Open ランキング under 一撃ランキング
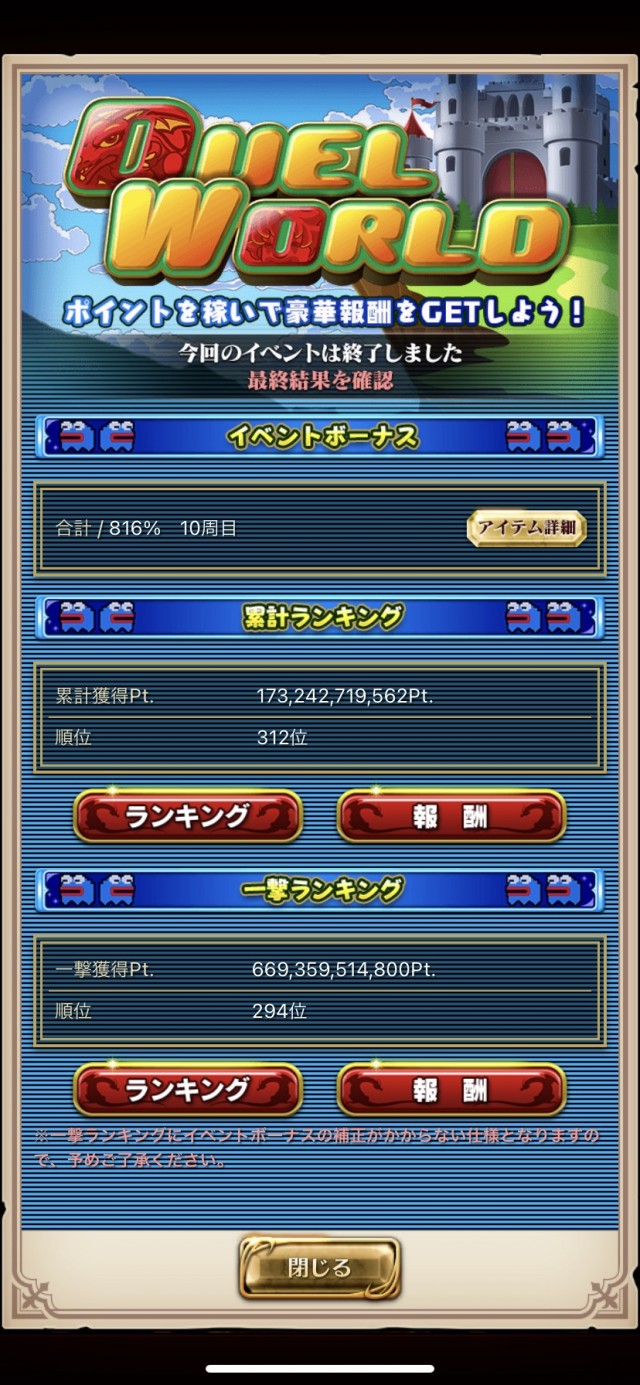 [x=187, y=1089]
